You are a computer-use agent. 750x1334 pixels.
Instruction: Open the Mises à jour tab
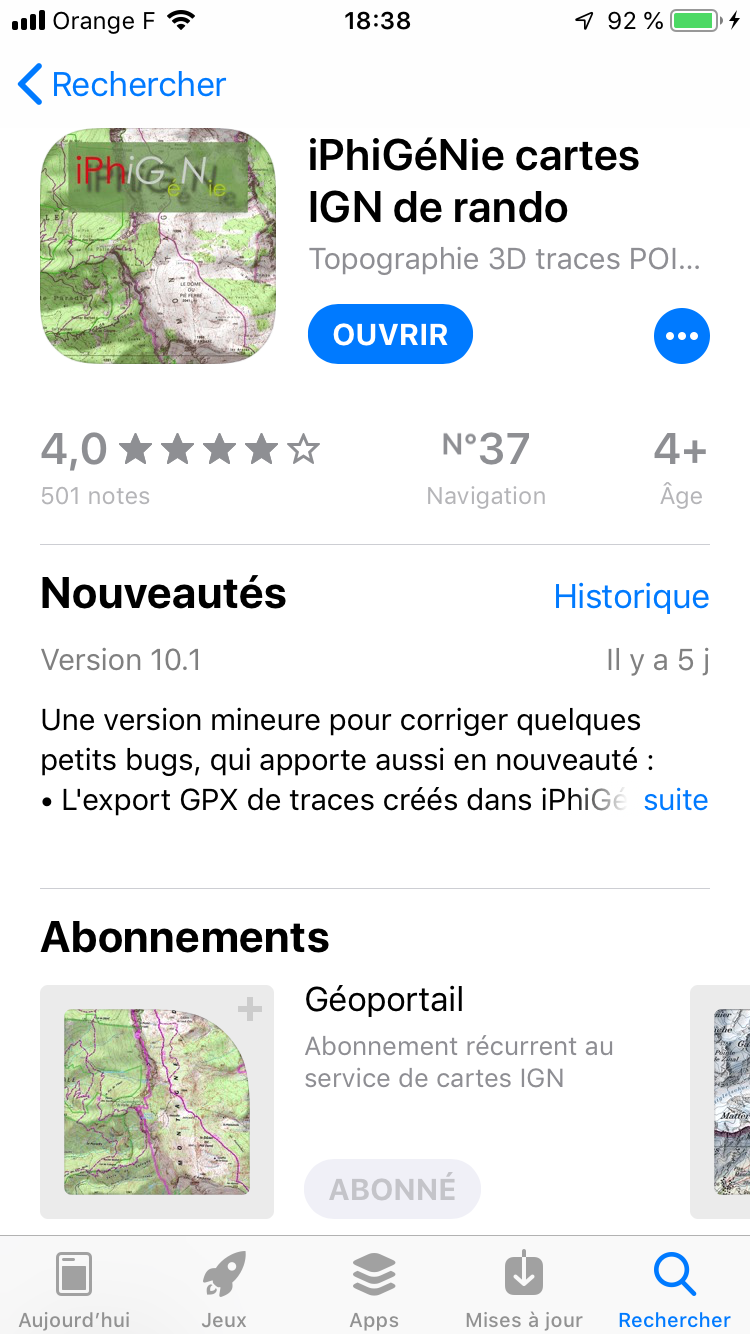(524, 1288)
